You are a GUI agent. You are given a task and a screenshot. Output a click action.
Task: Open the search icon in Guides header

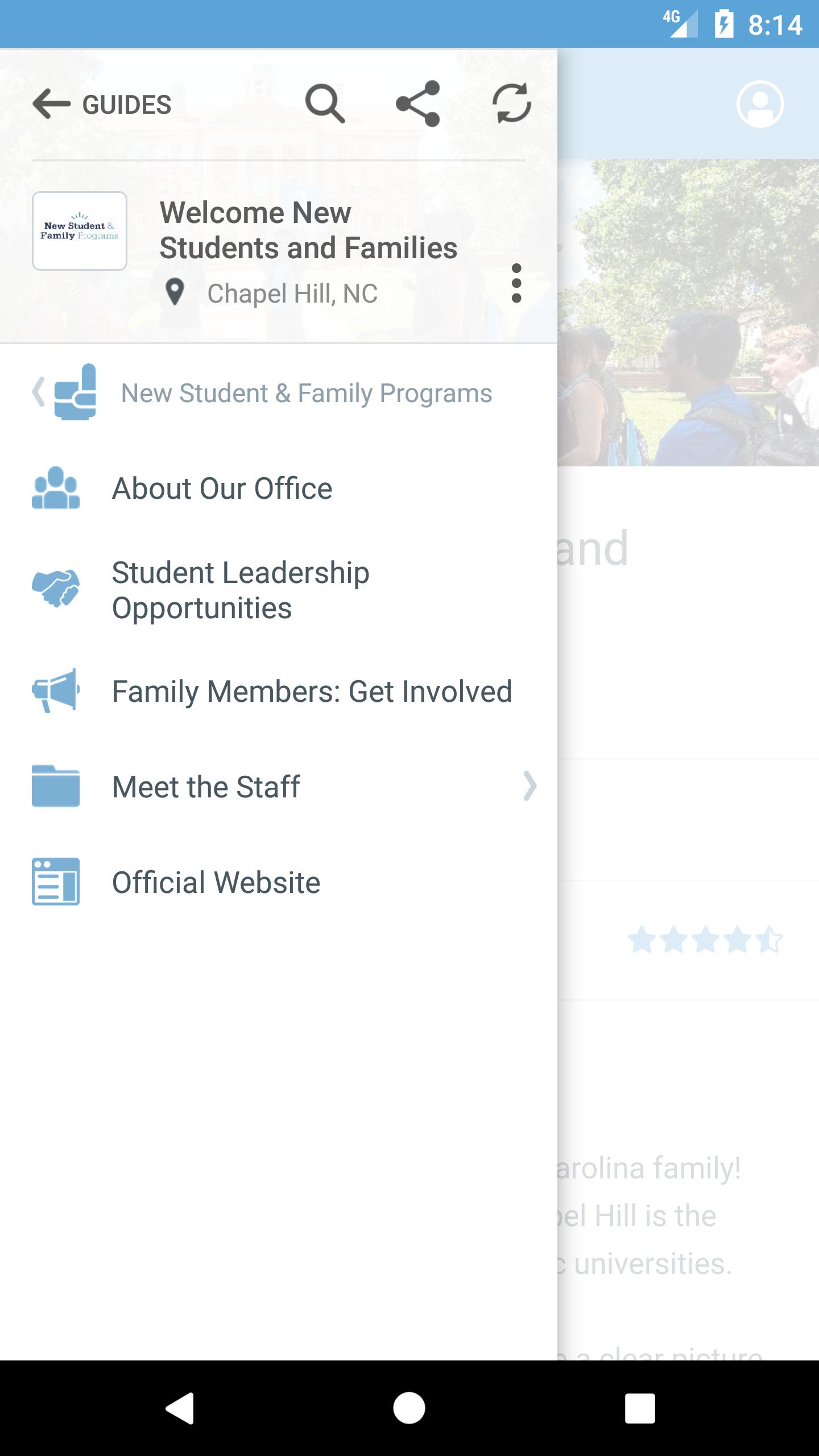pos(326,104)
